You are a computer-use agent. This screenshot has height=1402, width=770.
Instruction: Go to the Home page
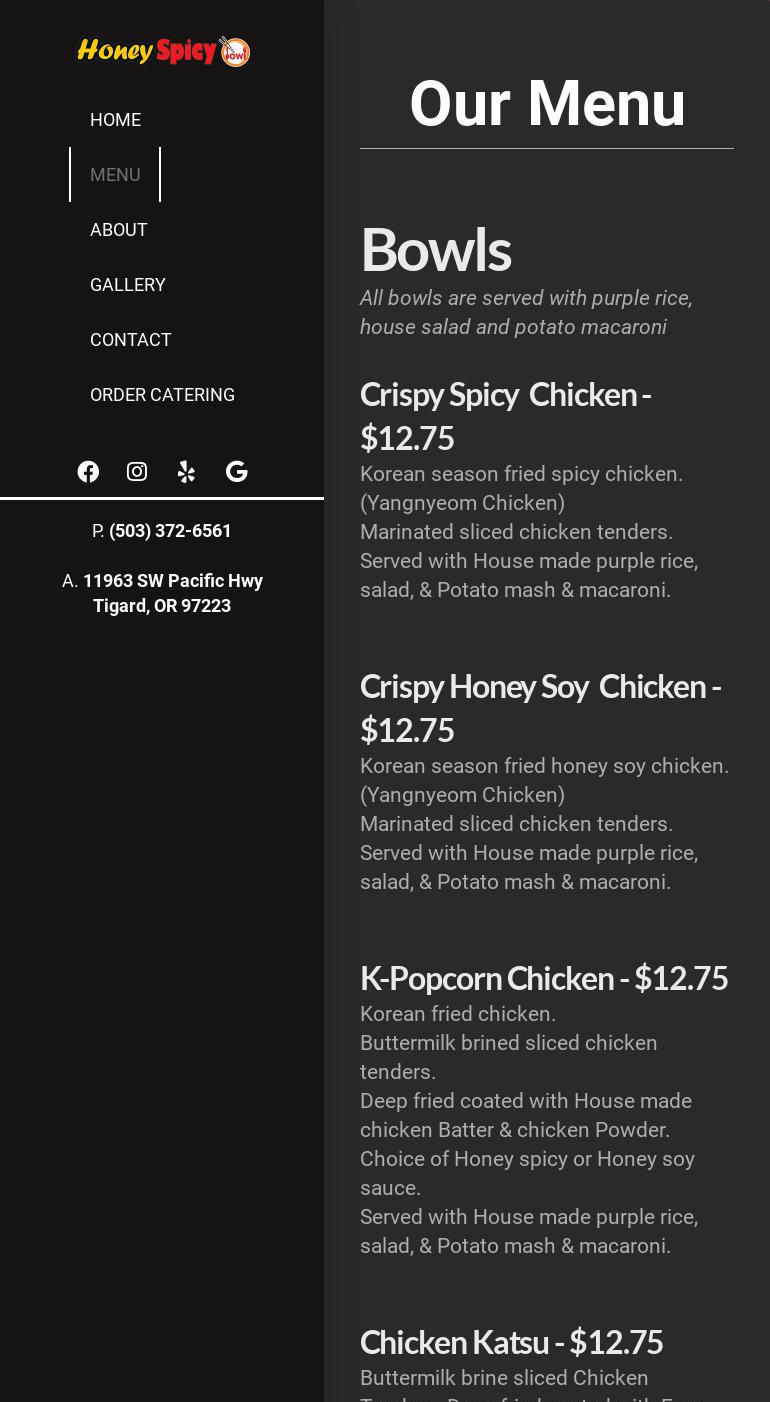115,120
